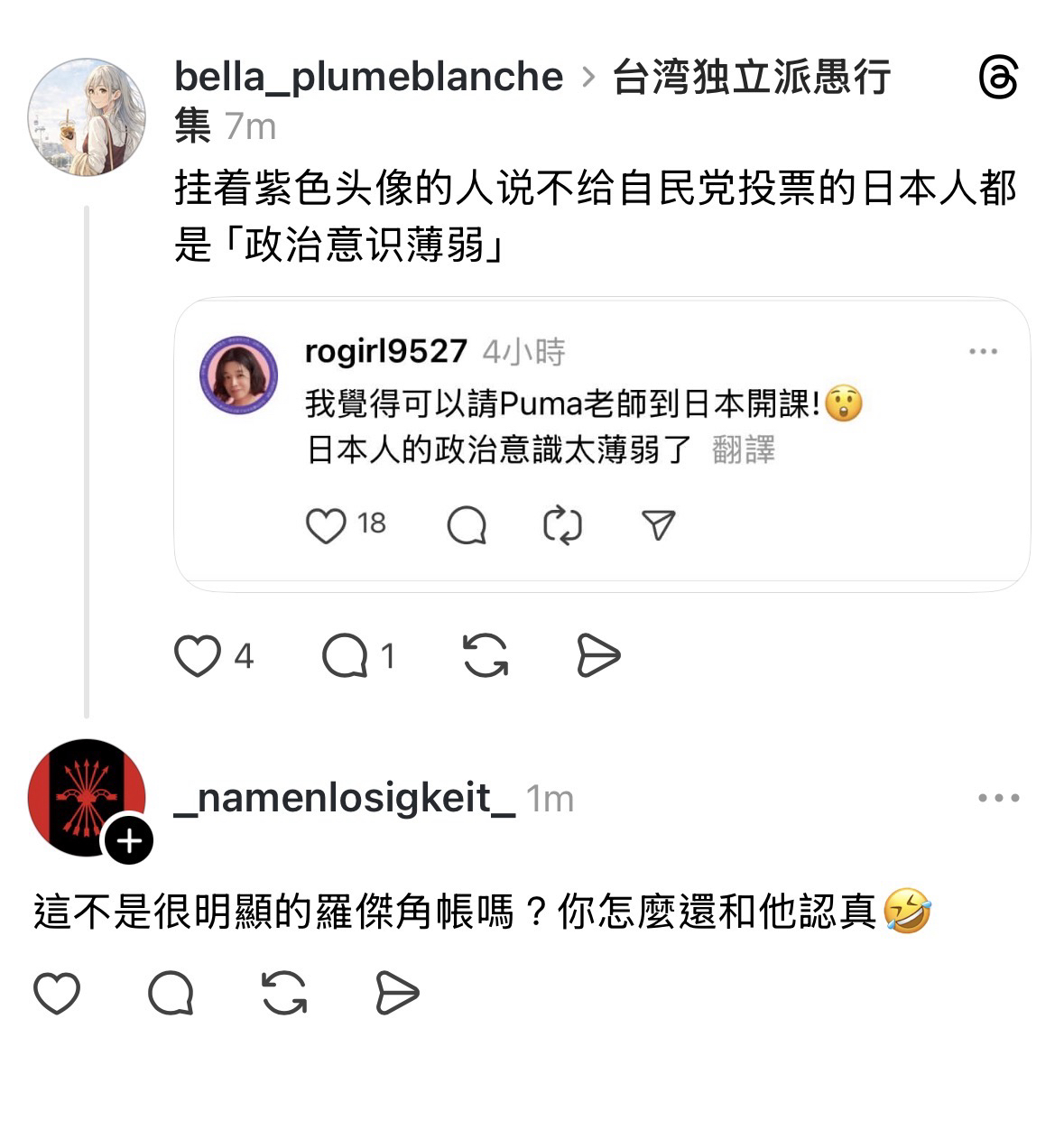Image resolution: width=1064 pixels, height=1130 pixels.
Task: Share bella_plumeblanche's post
Action: coord(598,656)
